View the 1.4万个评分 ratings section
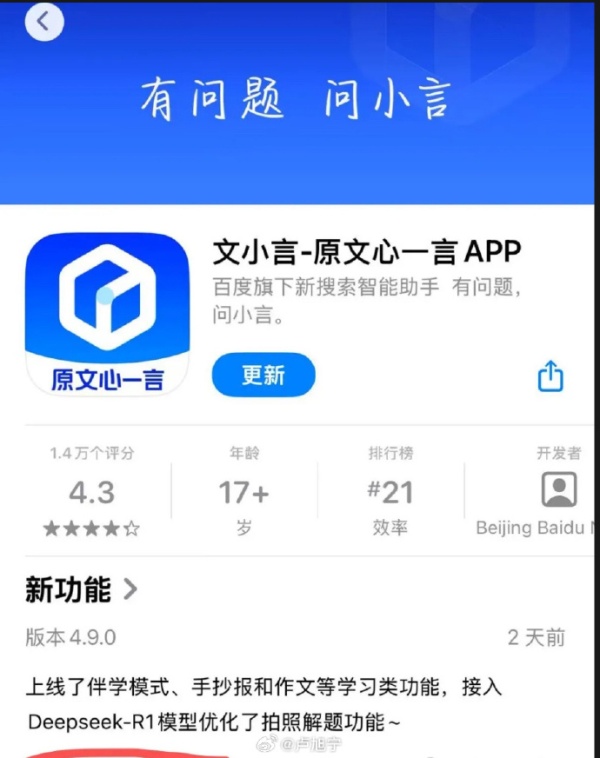Screen dimensions: 600x758 (x=91, y=492)
